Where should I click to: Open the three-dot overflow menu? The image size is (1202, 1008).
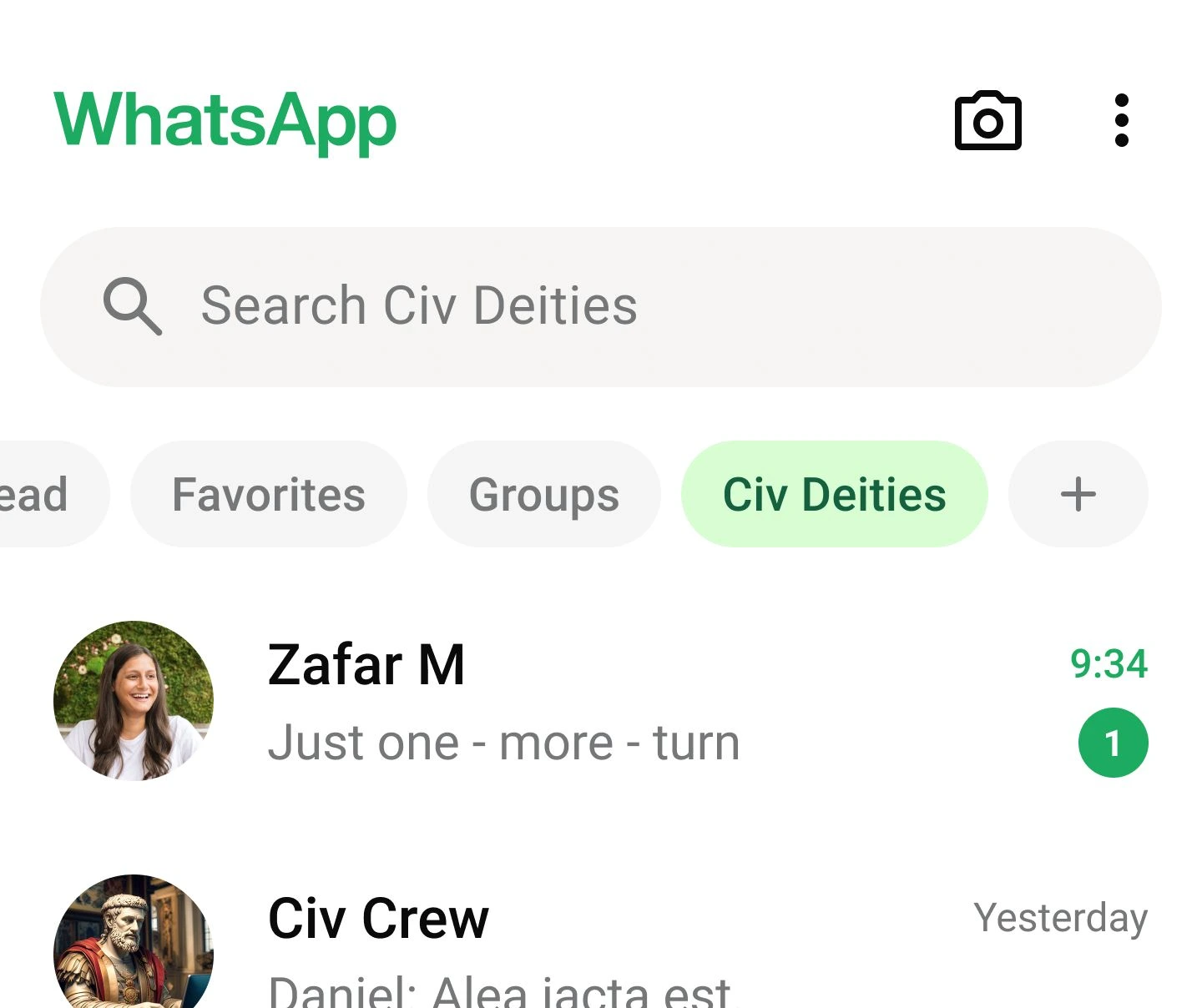[1121, 121]
